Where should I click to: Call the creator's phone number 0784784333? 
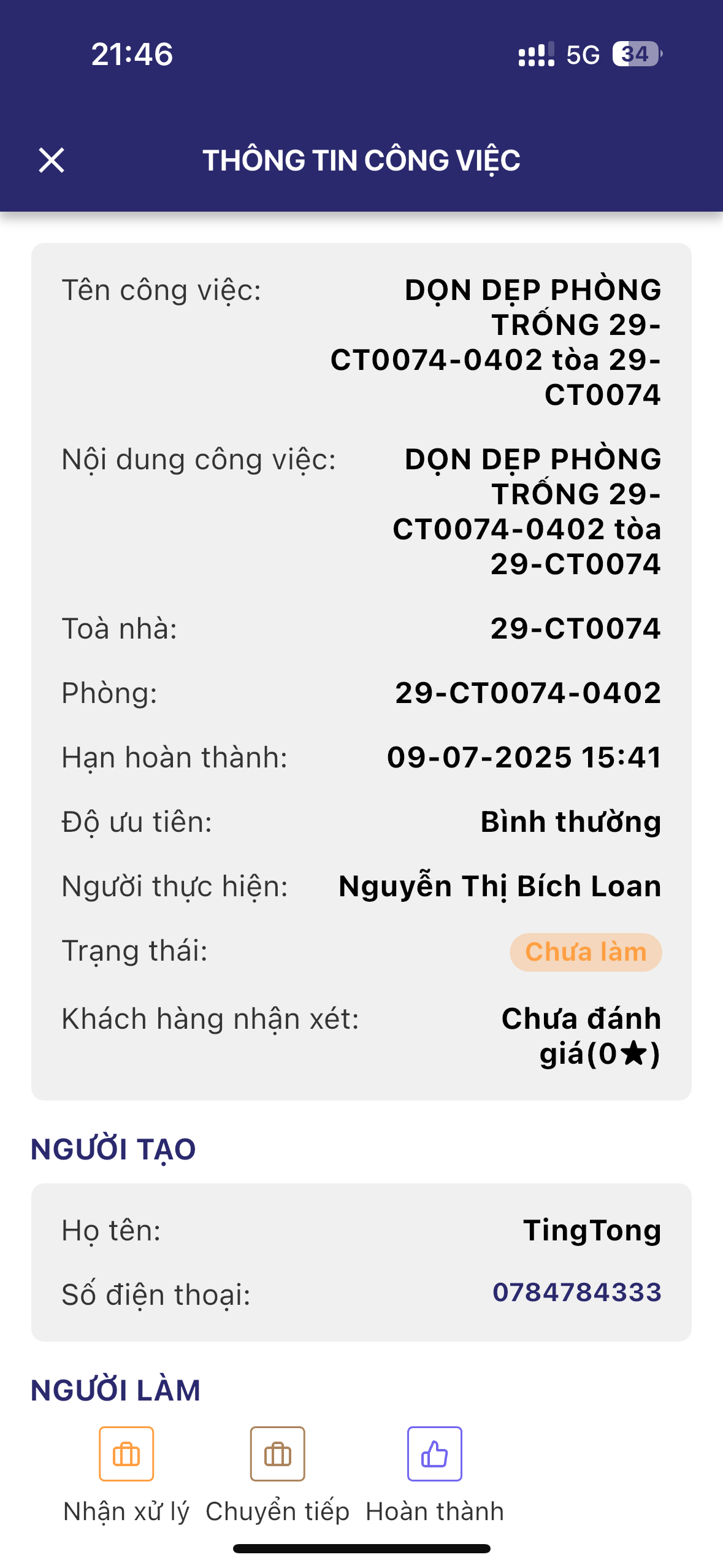click(576, 1292)
